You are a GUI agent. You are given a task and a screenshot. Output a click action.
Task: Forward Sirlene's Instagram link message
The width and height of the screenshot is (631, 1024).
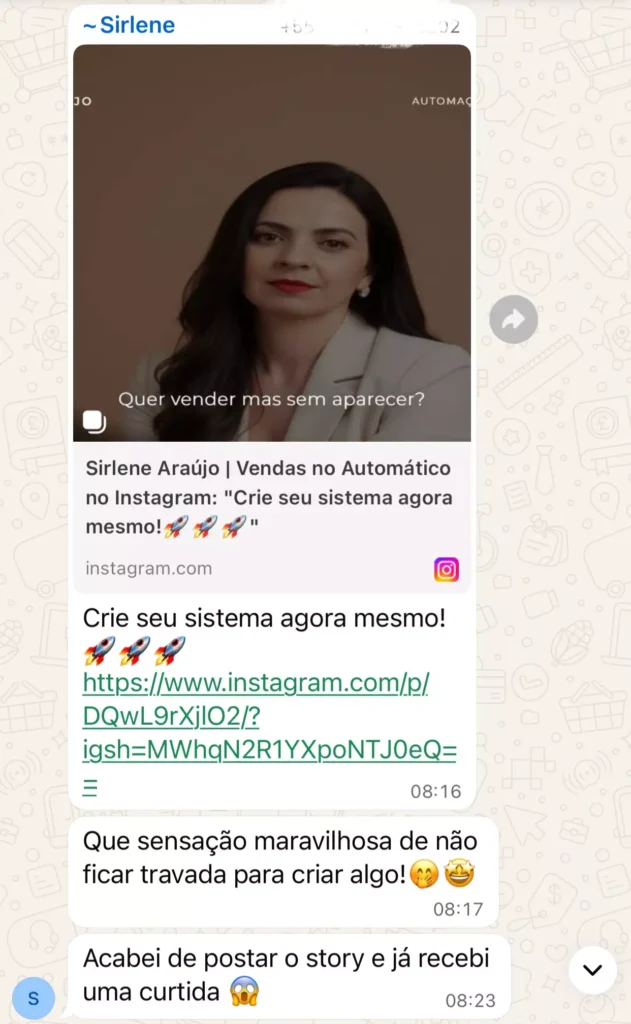coord(513,320)
